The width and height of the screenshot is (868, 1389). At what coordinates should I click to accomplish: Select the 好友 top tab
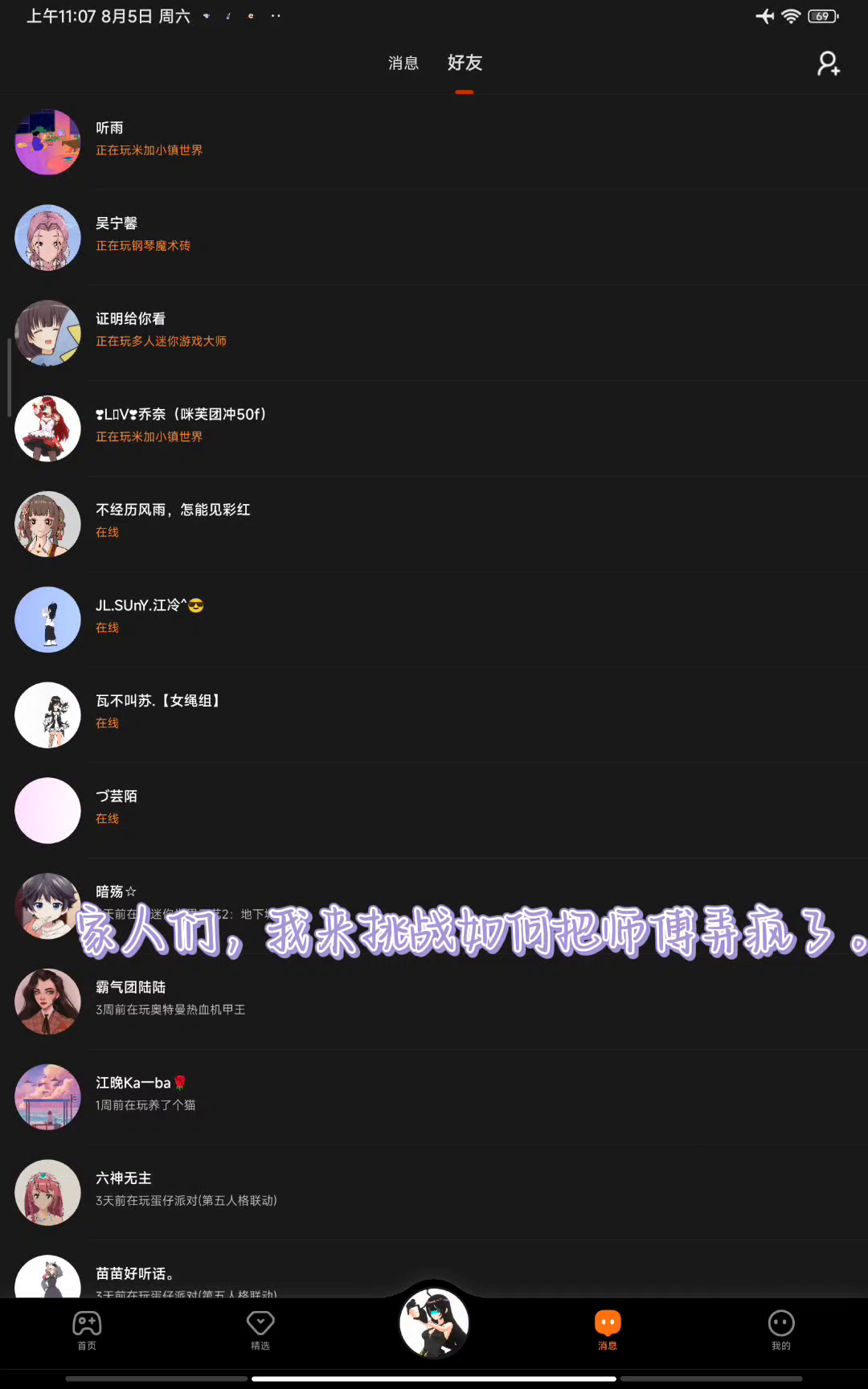(x=465, y=64)
